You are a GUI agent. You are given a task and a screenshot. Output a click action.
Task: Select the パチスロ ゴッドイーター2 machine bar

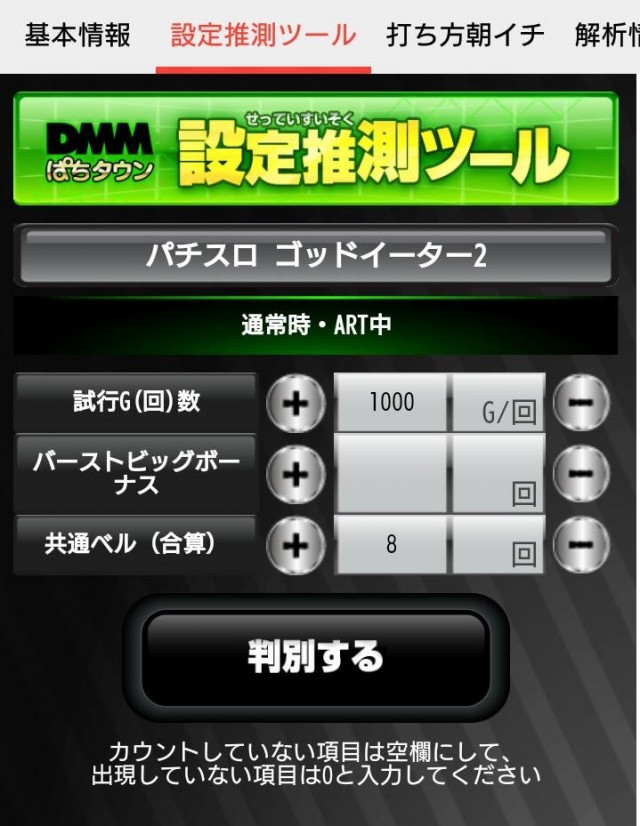click(x=316, y=255)
